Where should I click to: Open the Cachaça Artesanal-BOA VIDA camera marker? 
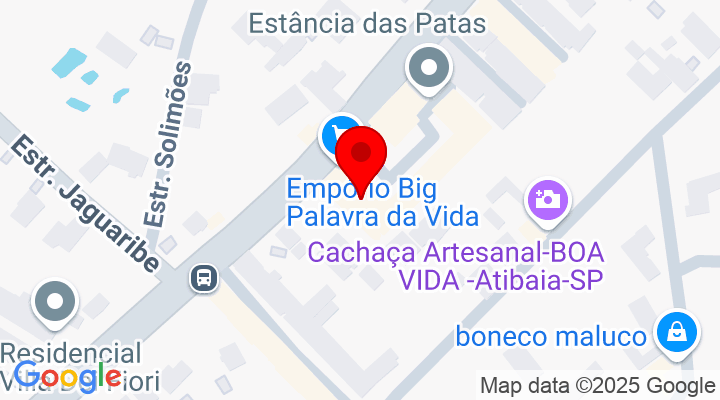tap(547, 199)
